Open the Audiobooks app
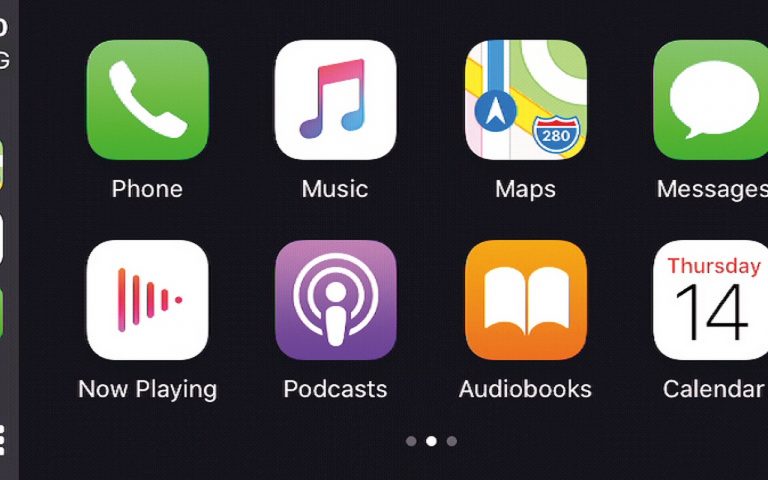Screen dimensions: 768x480 [525, 300]
